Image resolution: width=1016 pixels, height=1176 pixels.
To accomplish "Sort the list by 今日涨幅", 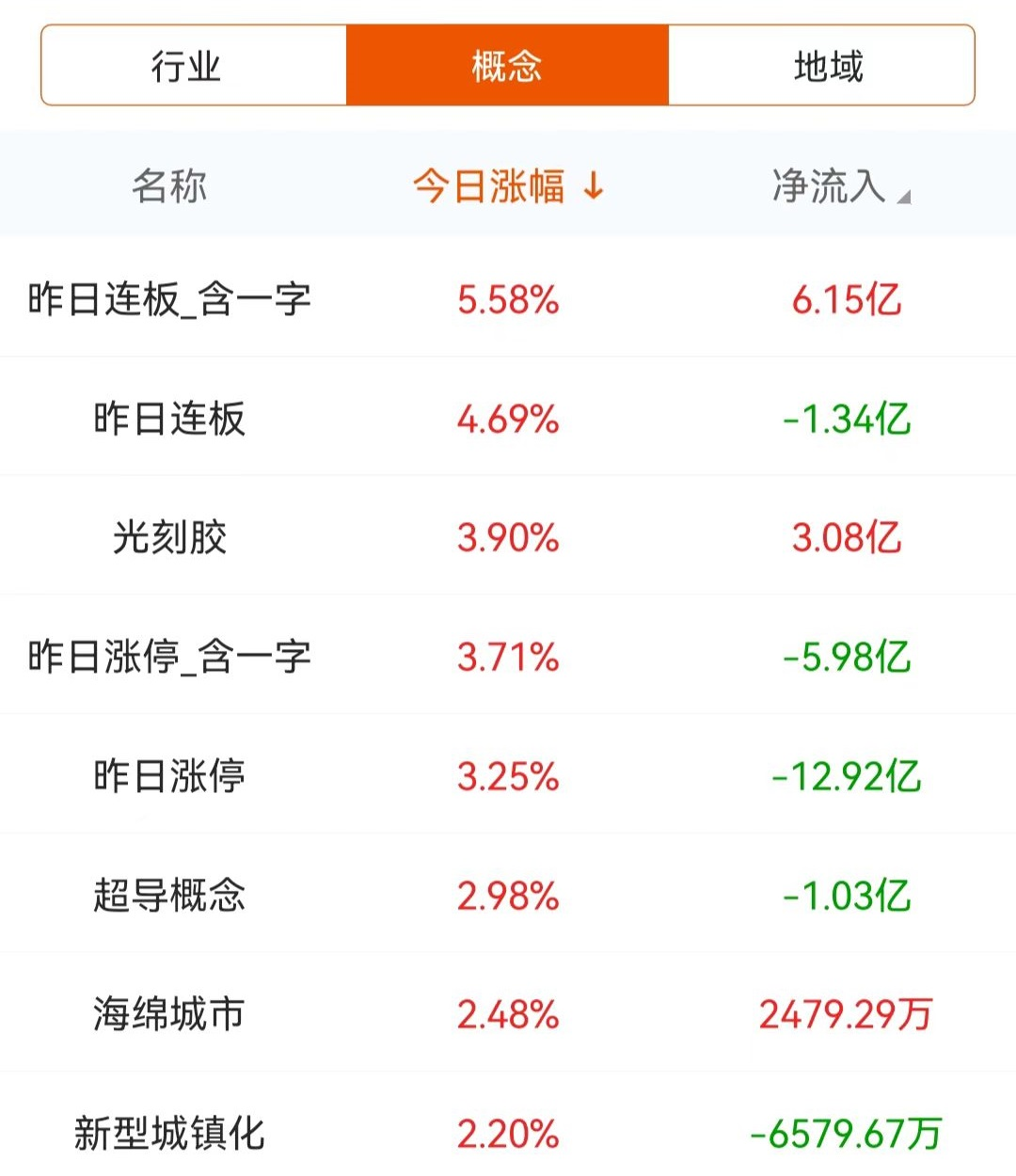I will 508,186.
